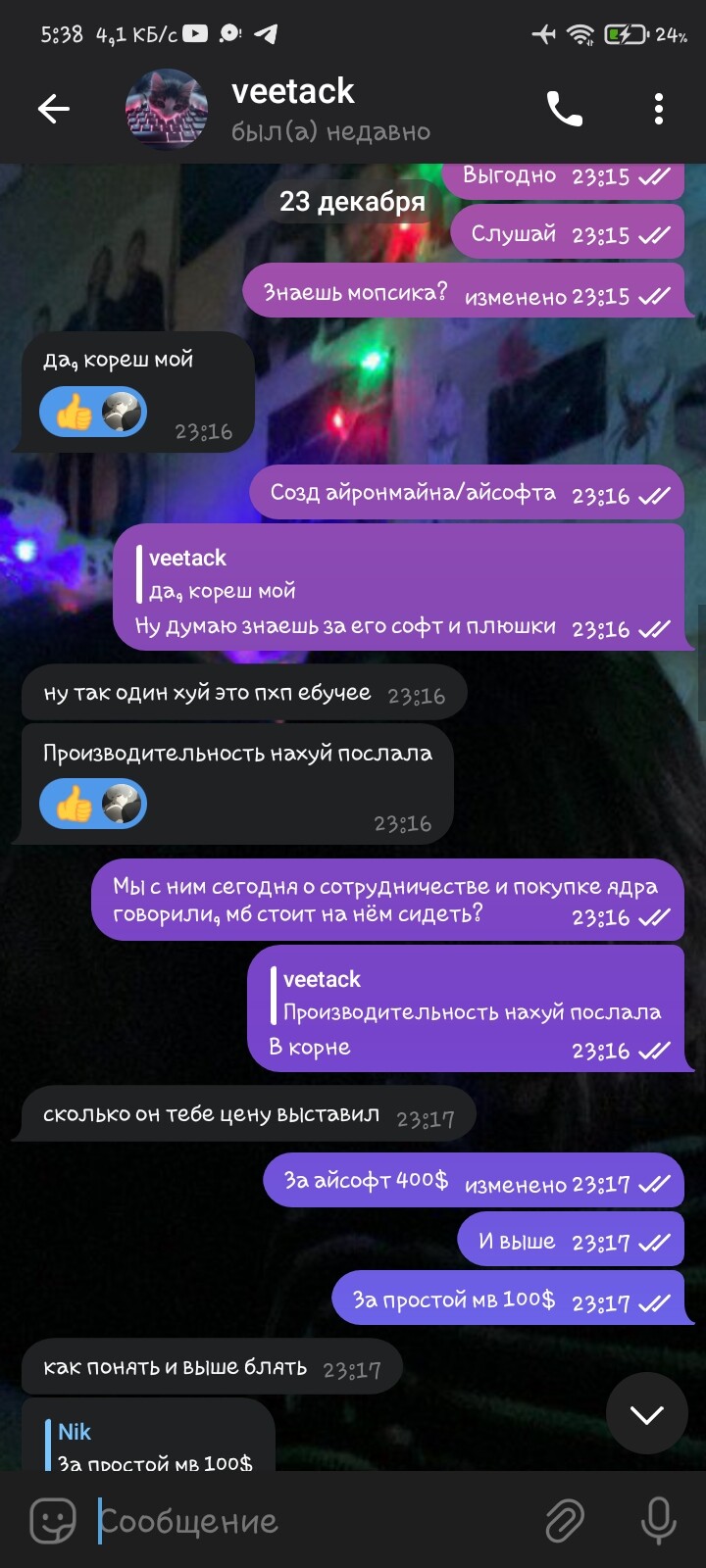Jump to quoted message in "Ну думаю знаешь" reply
Viewport: 706px width, 1568px height.
[x=294, y=574]
